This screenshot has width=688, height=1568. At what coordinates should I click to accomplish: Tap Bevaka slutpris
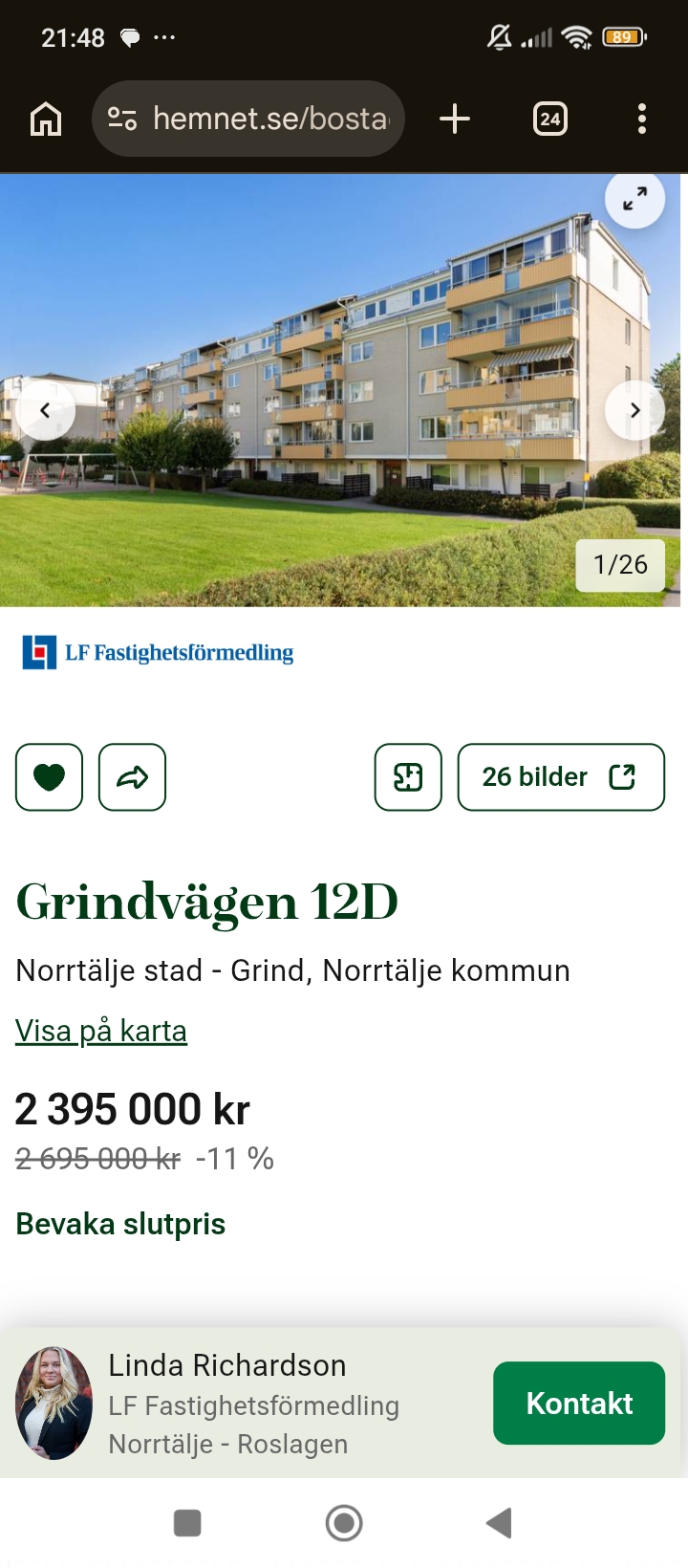pos(120,1224)
